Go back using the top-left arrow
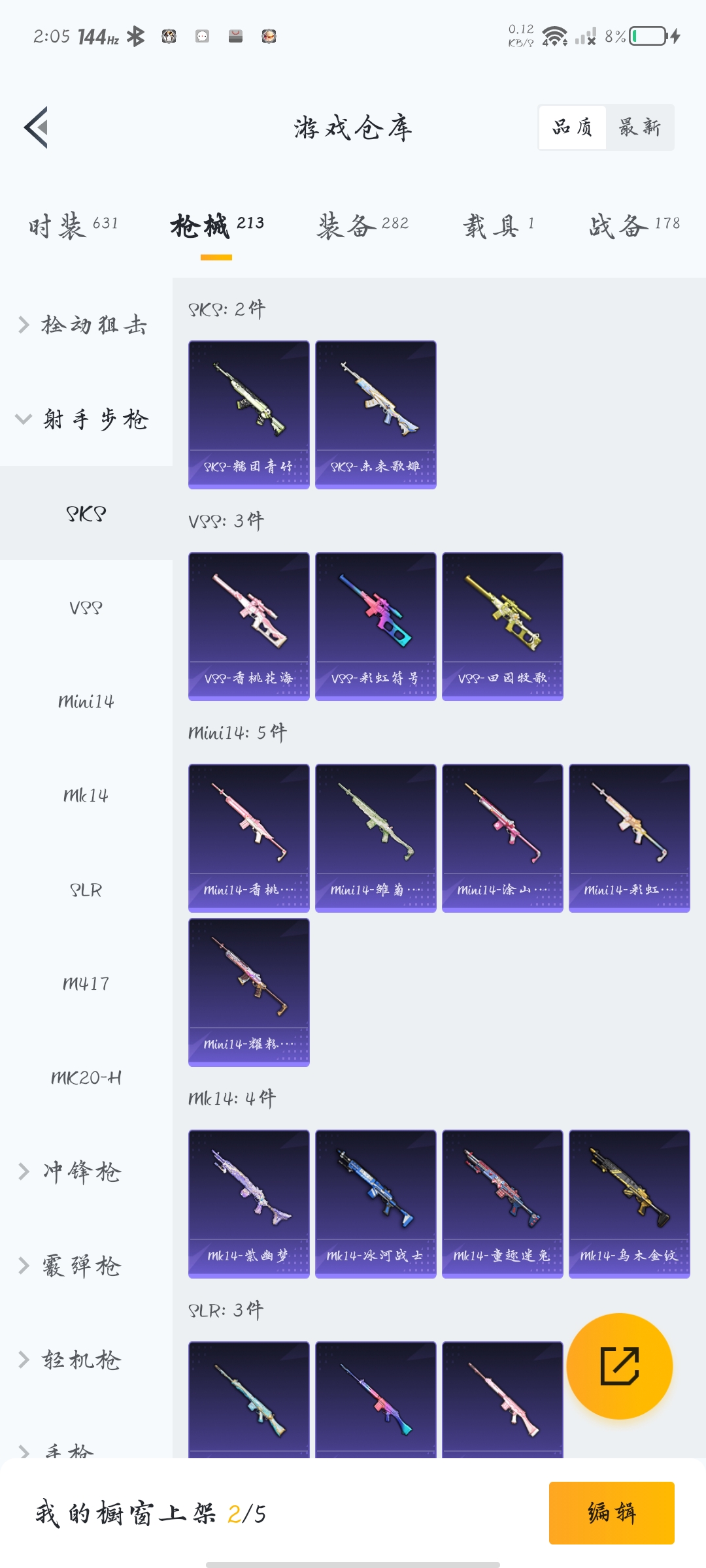The width and height of the screenshot is (706, 1568). click(x=37, y=127)
